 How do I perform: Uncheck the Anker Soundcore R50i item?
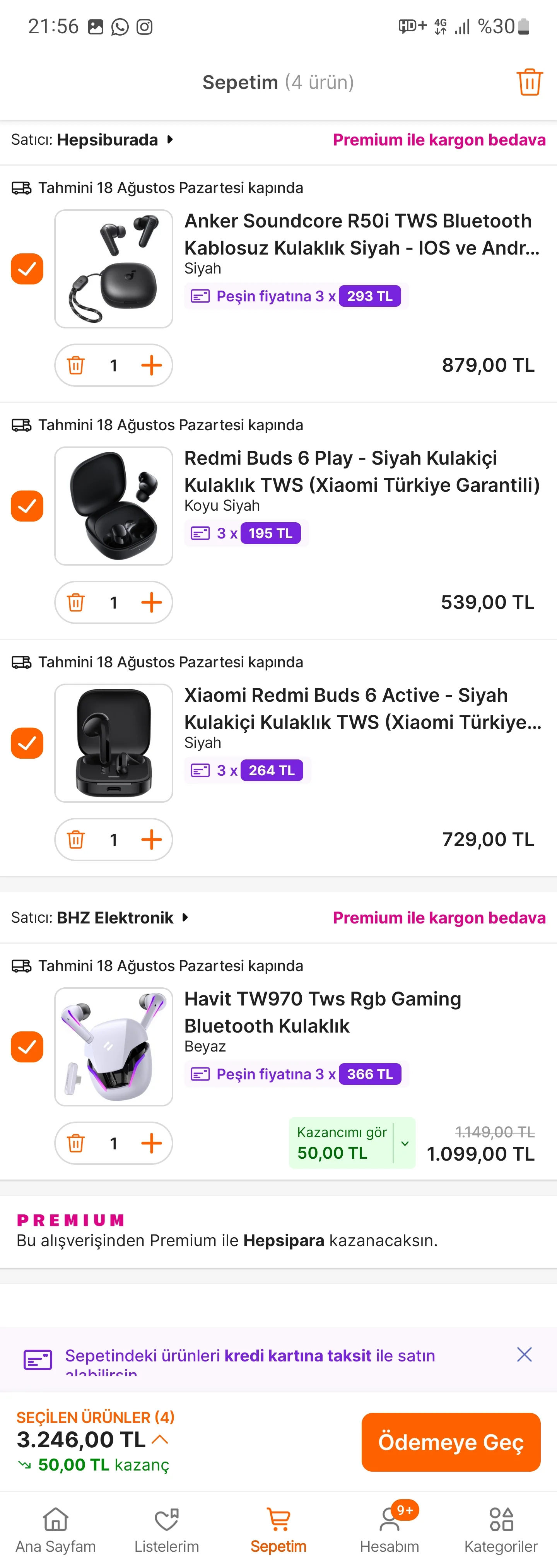(27, 269)
